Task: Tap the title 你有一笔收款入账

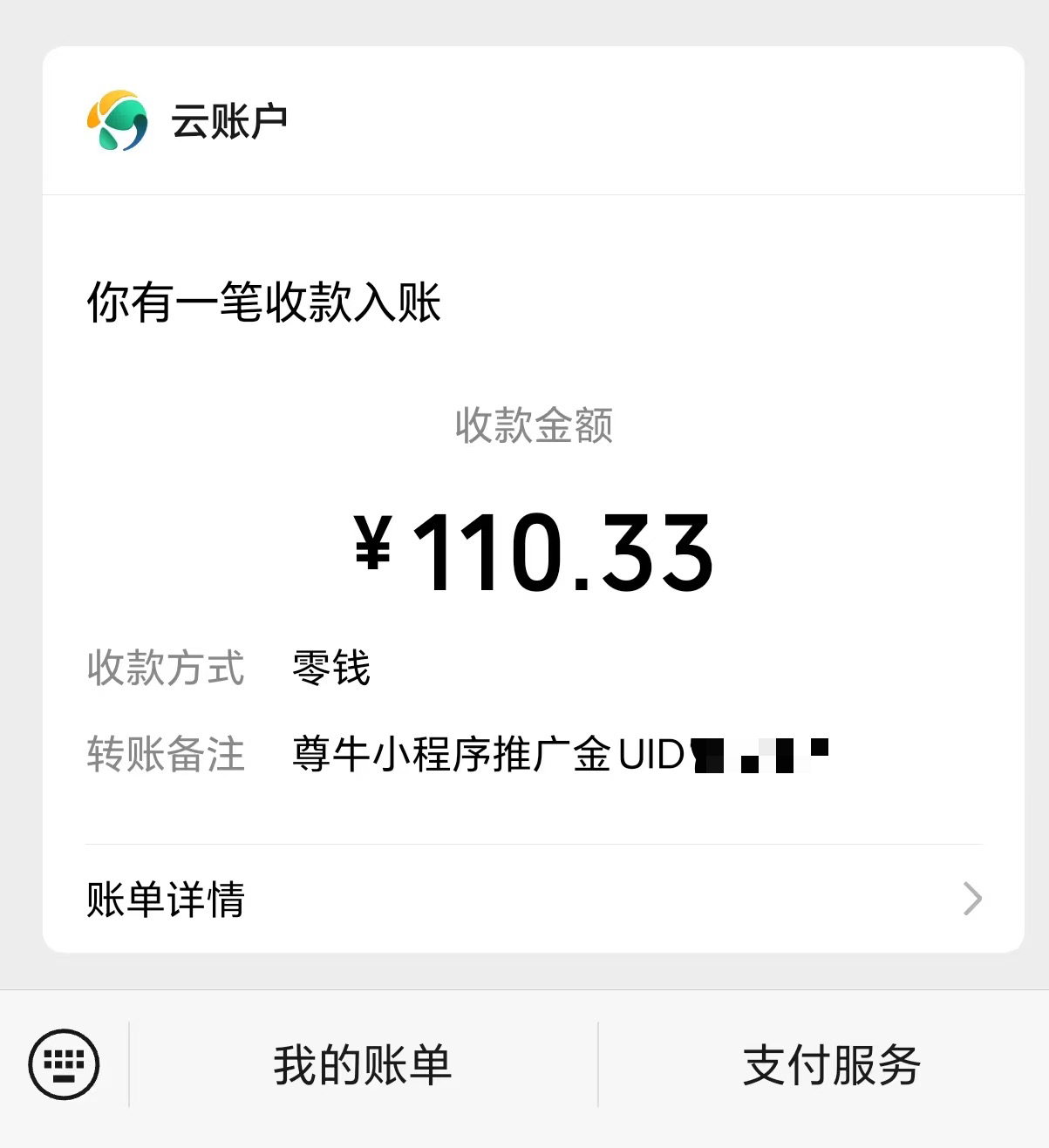Action: pos(262,301)
